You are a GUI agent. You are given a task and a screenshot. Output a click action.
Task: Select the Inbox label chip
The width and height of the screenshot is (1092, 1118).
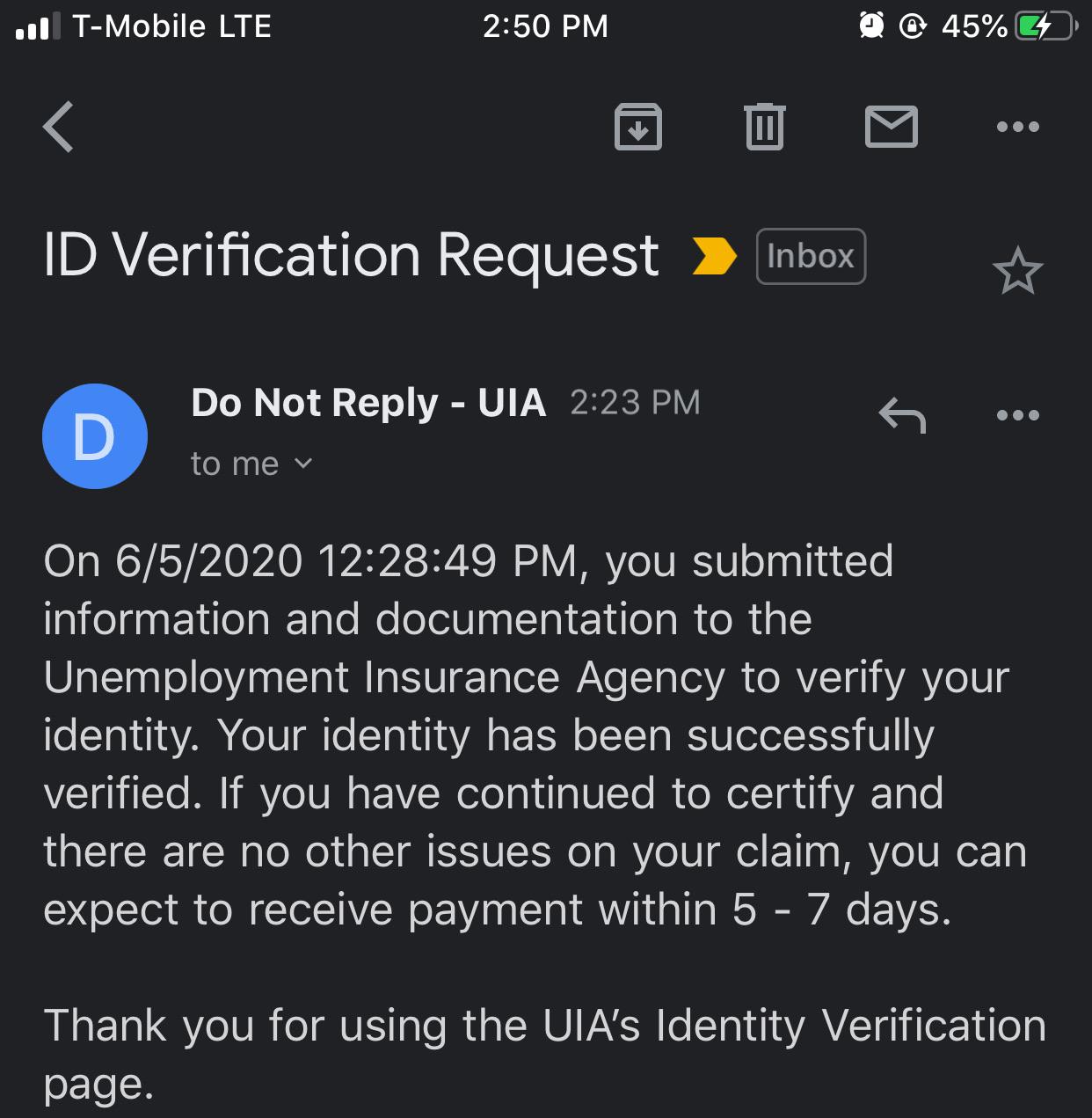[x=810, y=256]
